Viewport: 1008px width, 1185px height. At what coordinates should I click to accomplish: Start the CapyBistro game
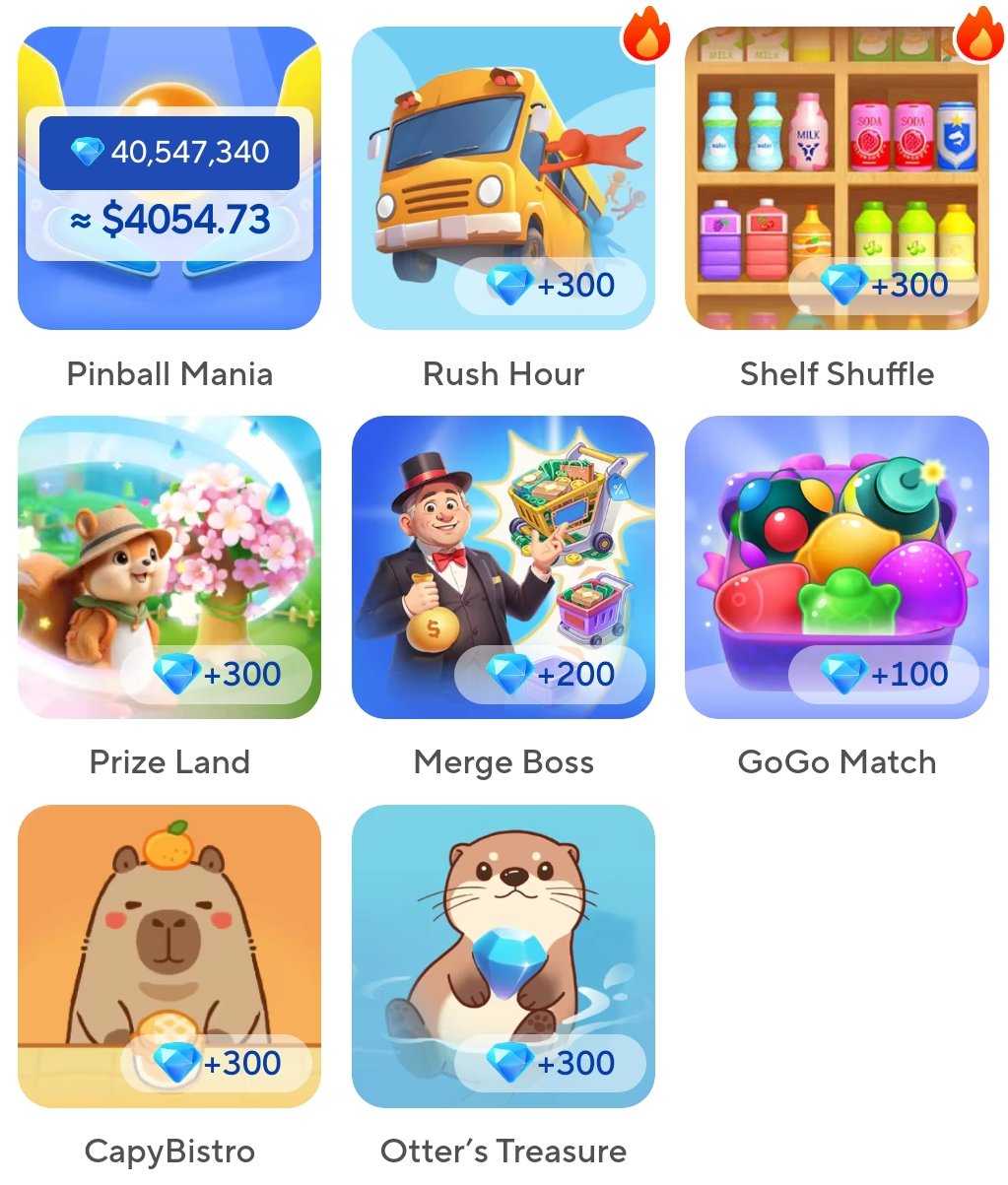pos(169,955)
